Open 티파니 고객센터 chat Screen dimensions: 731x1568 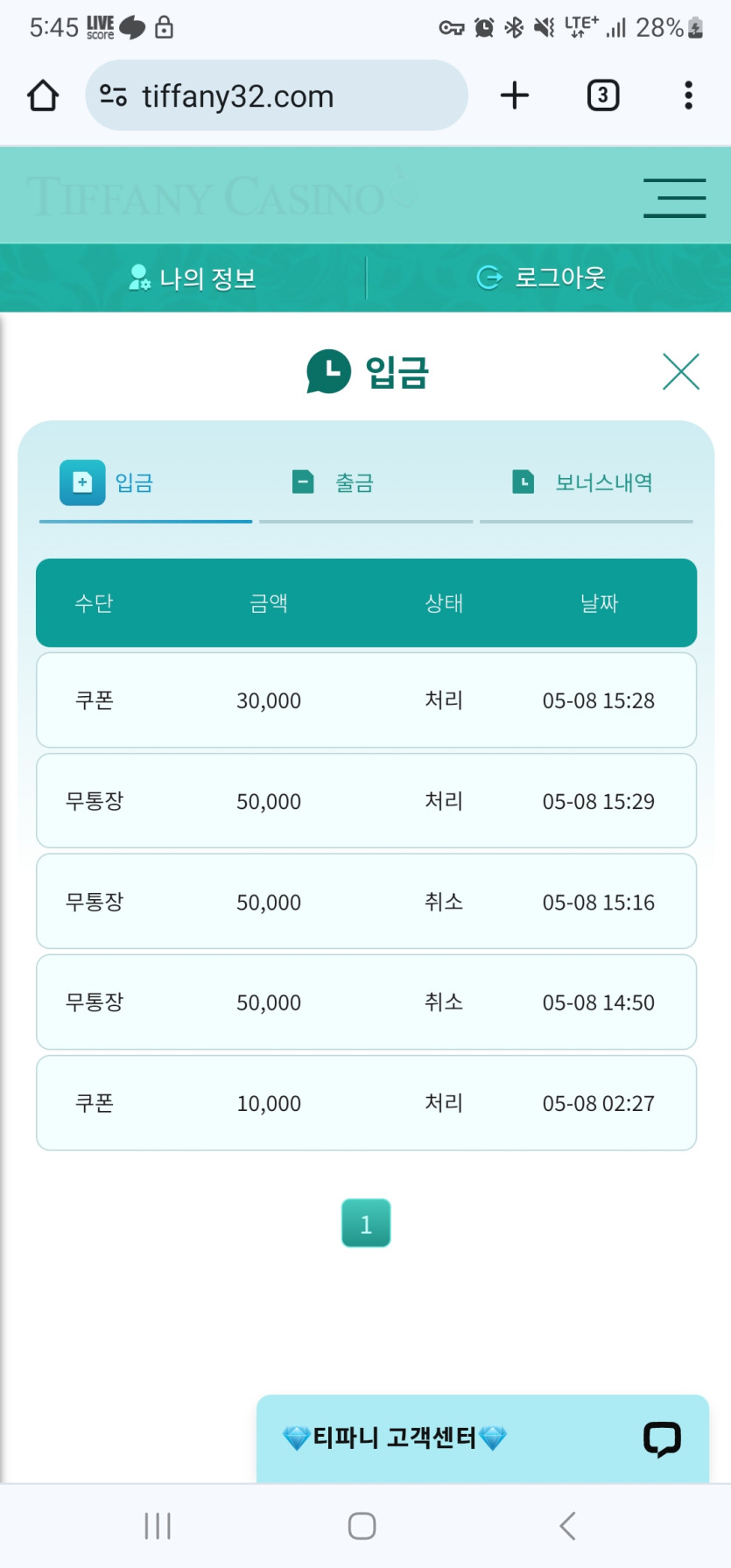coord(482,1438)
